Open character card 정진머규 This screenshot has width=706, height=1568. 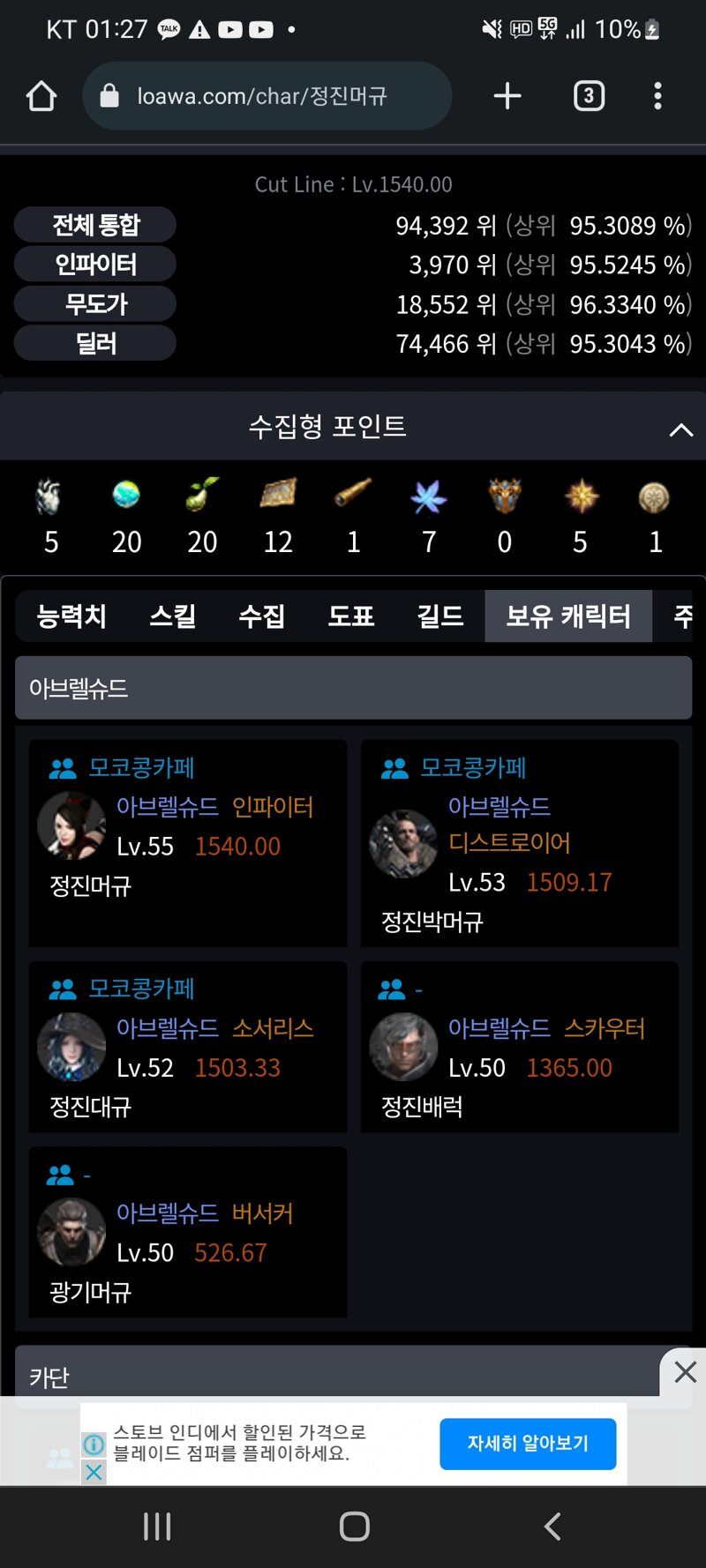[x=187, y=843]
